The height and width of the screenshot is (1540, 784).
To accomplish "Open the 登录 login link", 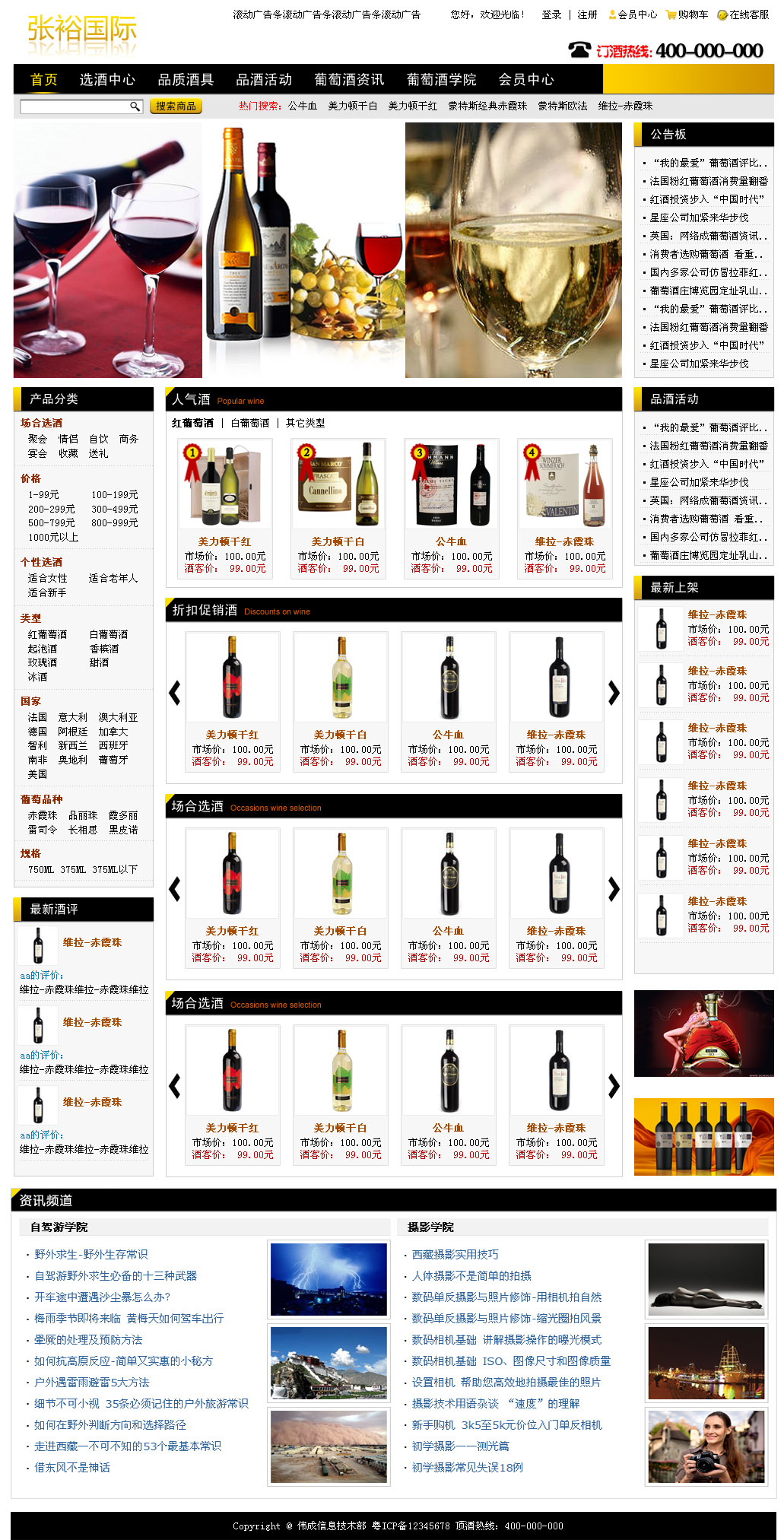I will point(551,14).
